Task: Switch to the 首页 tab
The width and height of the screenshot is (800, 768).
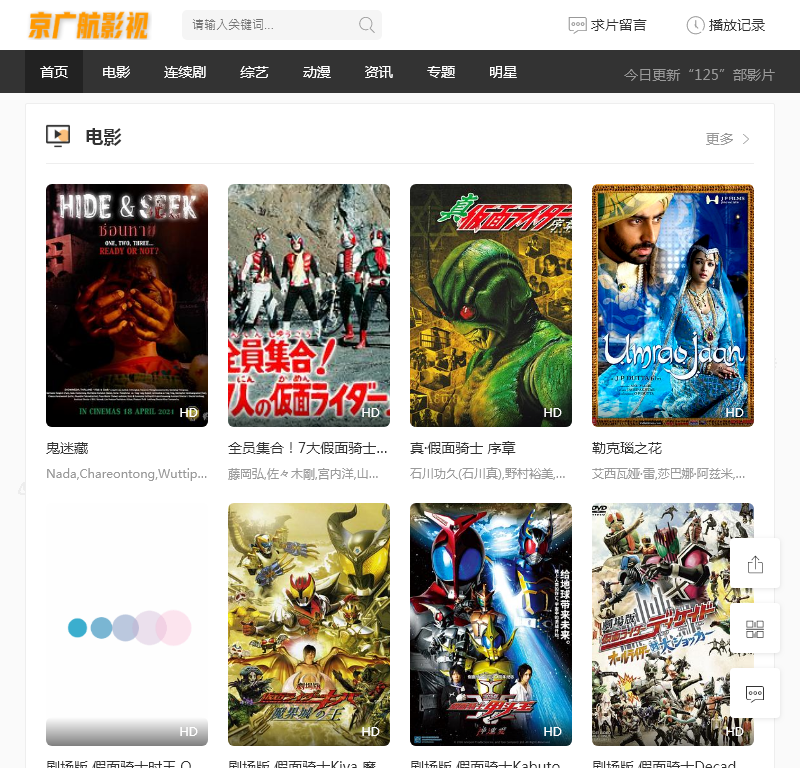Action: (54, 72)
